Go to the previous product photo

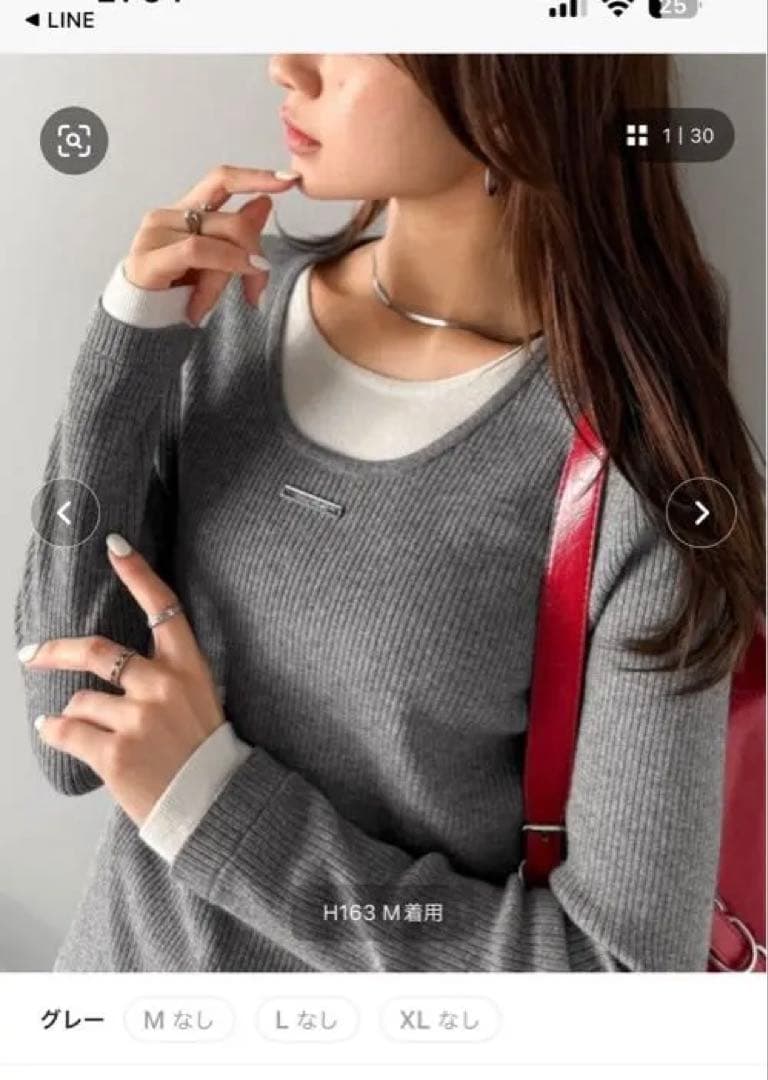coord(65,512)
